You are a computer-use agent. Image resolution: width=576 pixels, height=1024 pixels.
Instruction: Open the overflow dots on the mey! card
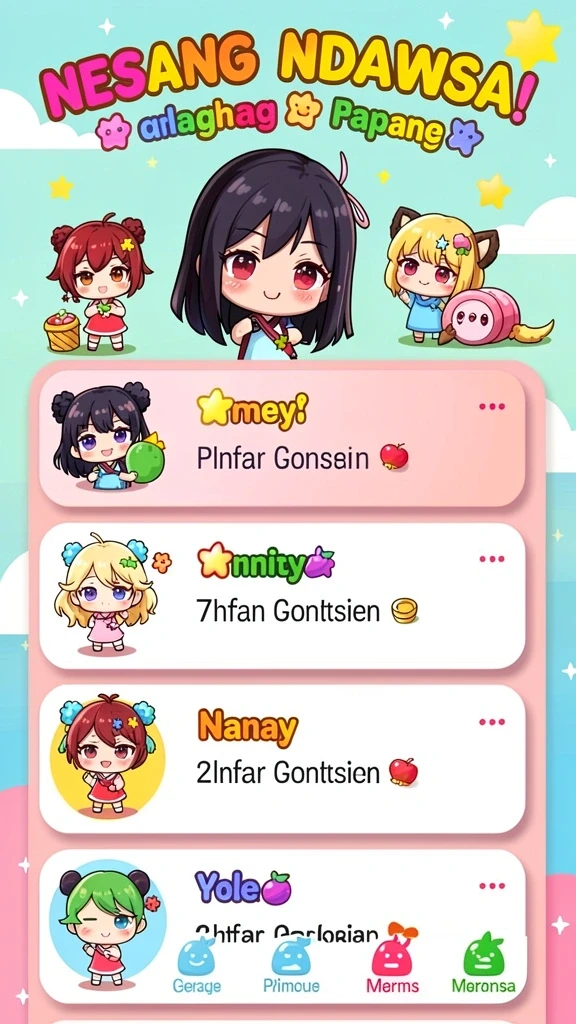[x=492, y=406]
